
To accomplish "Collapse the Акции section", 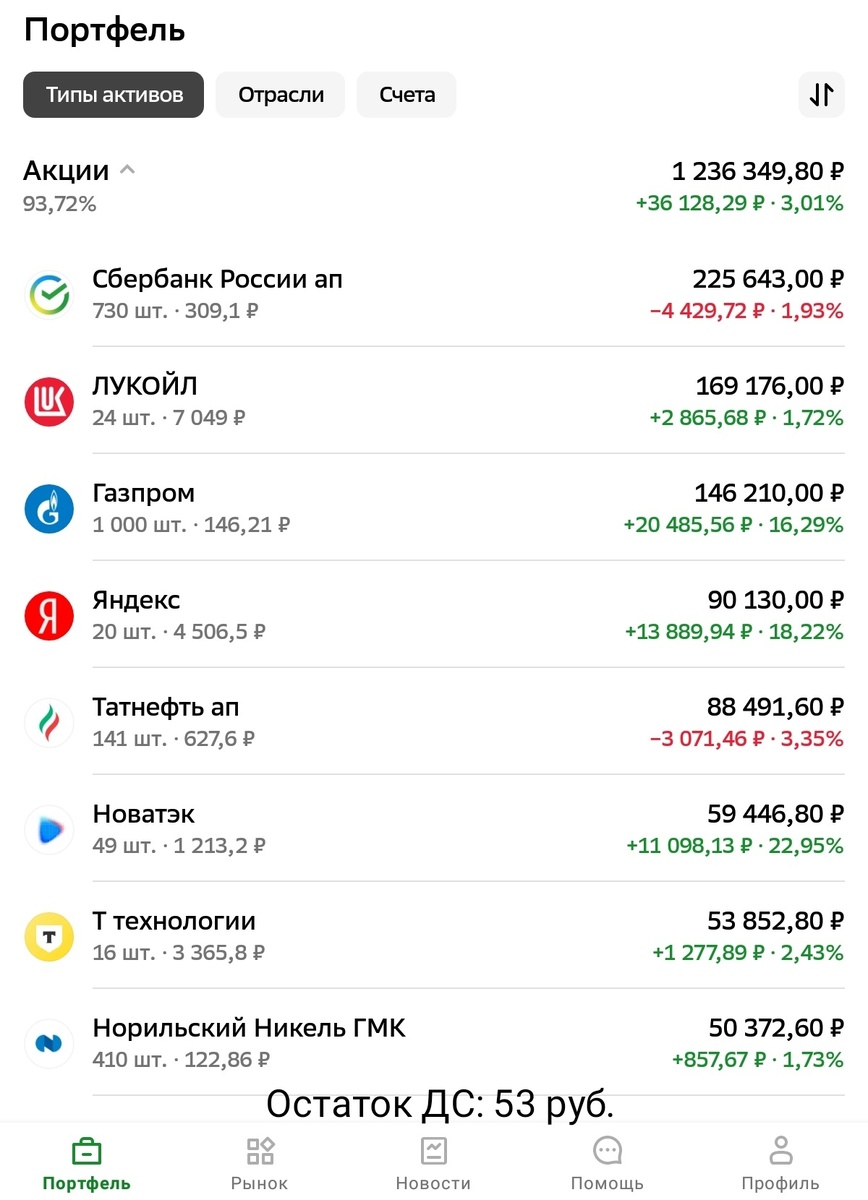I will point(127,170).
